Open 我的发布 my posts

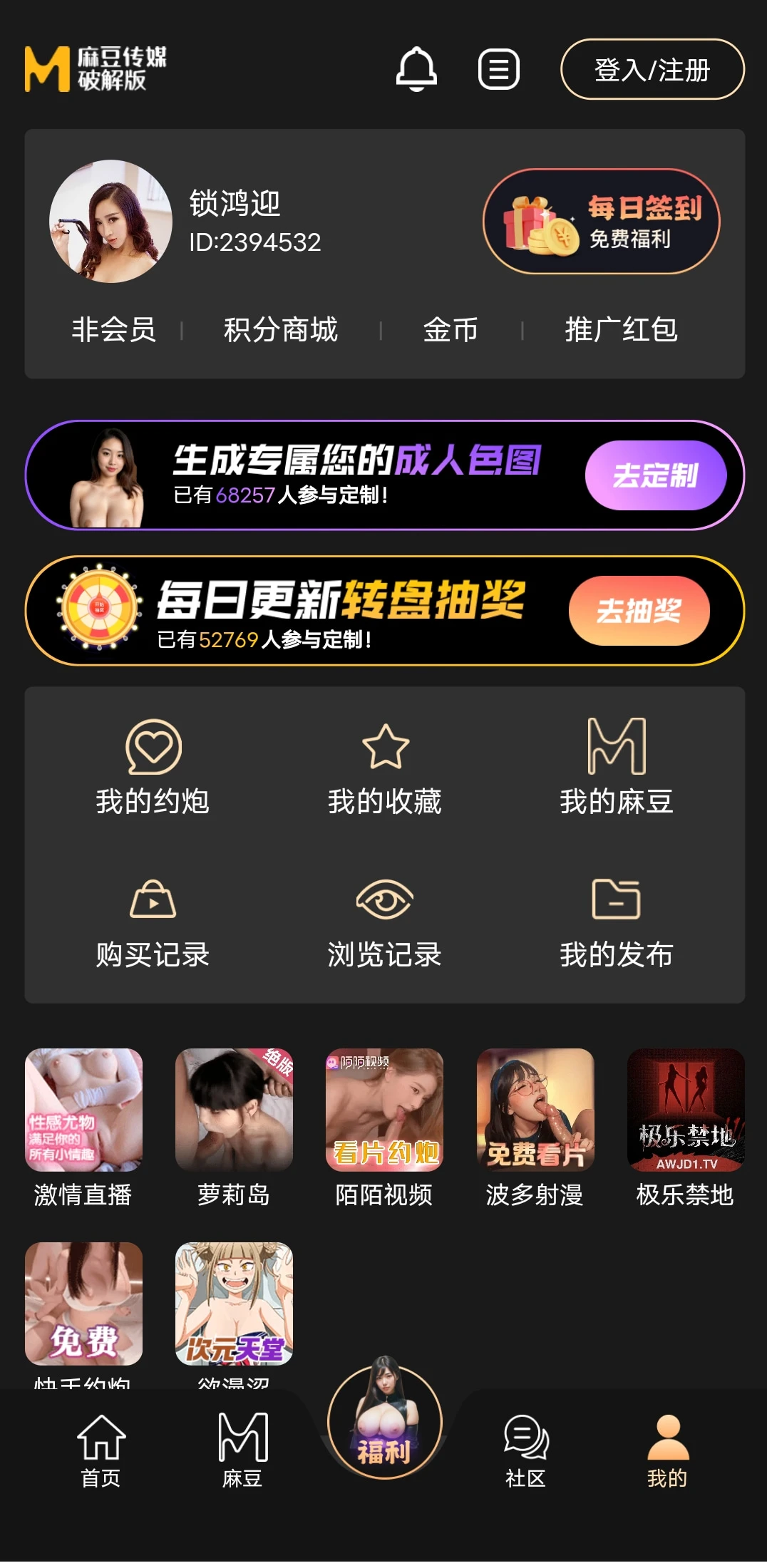pos(617,923)
